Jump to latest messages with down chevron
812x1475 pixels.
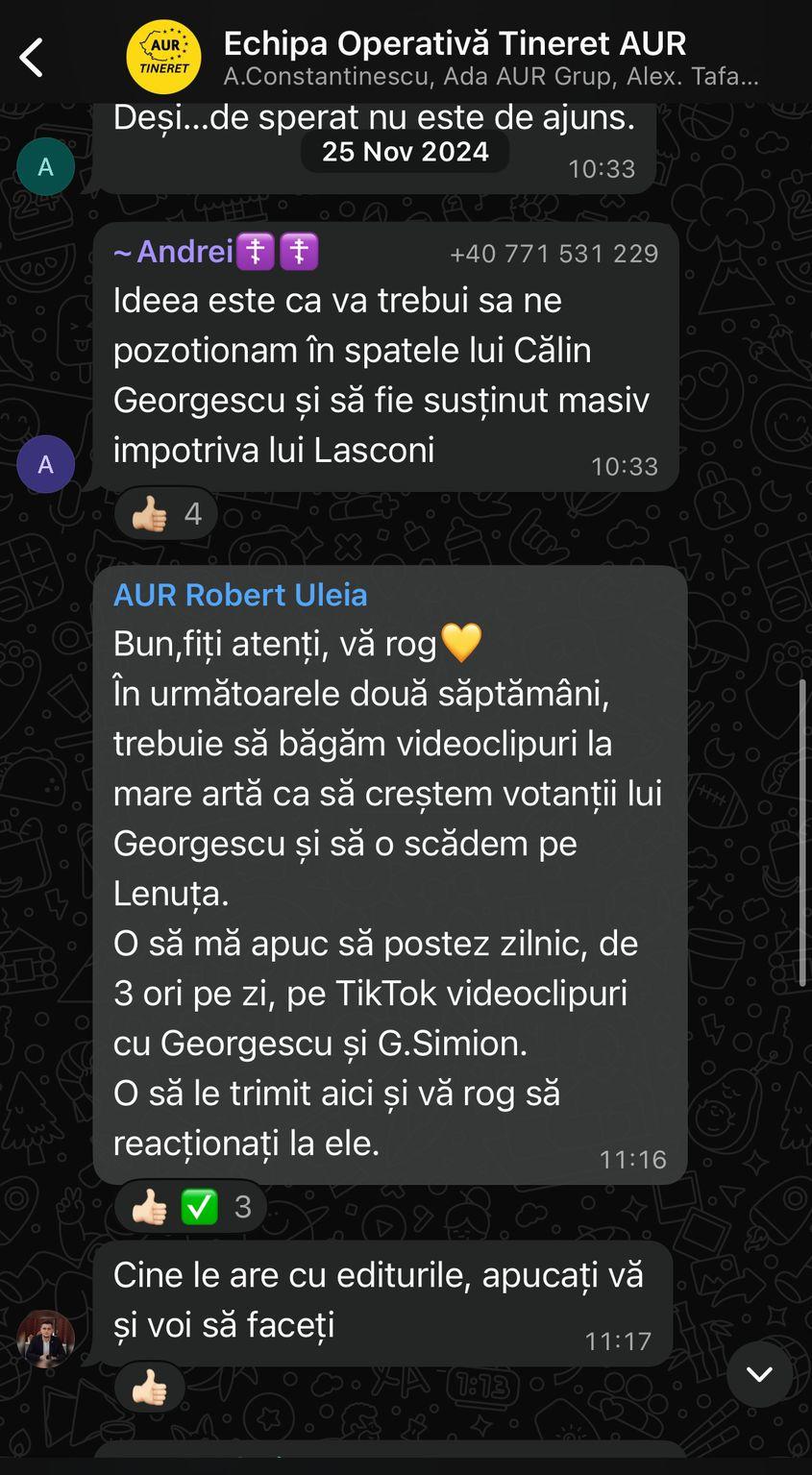click(x=759, y=1374)
